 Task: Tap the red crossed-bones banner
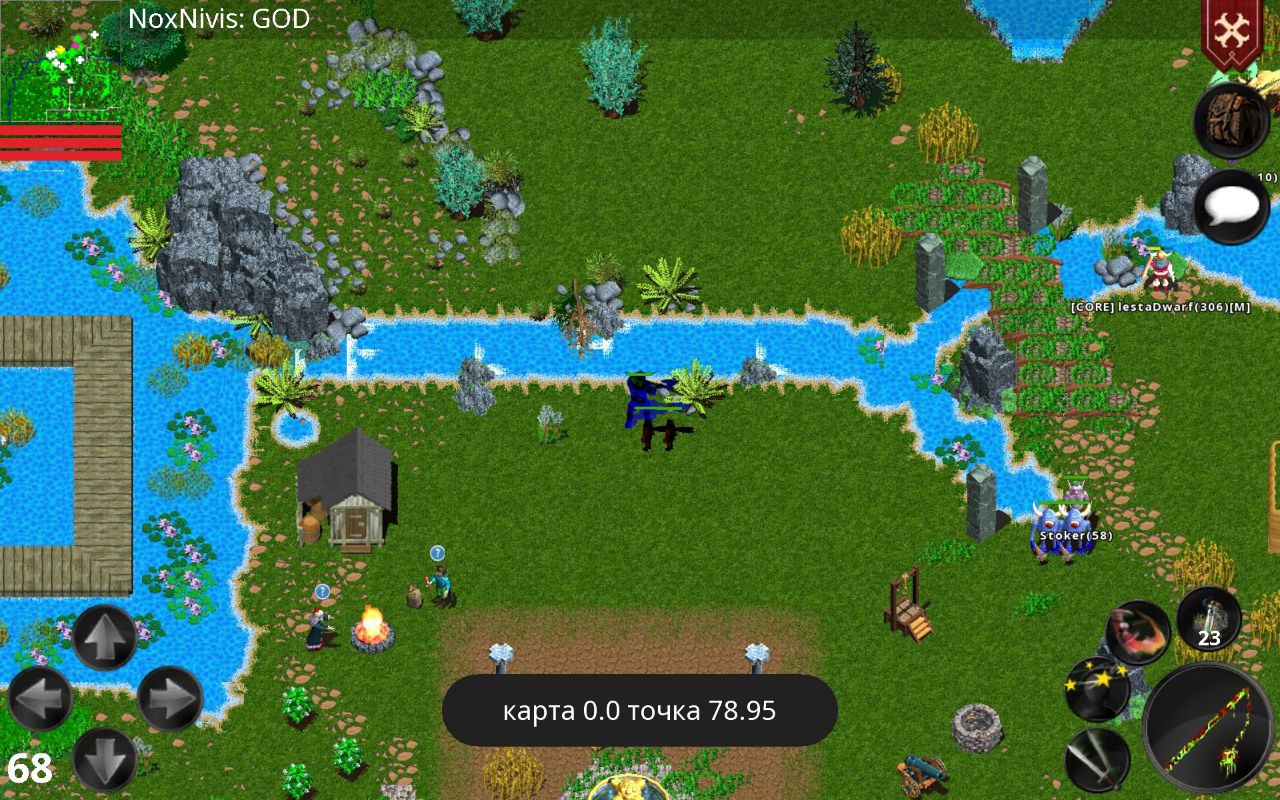(x=1232, y=32)
